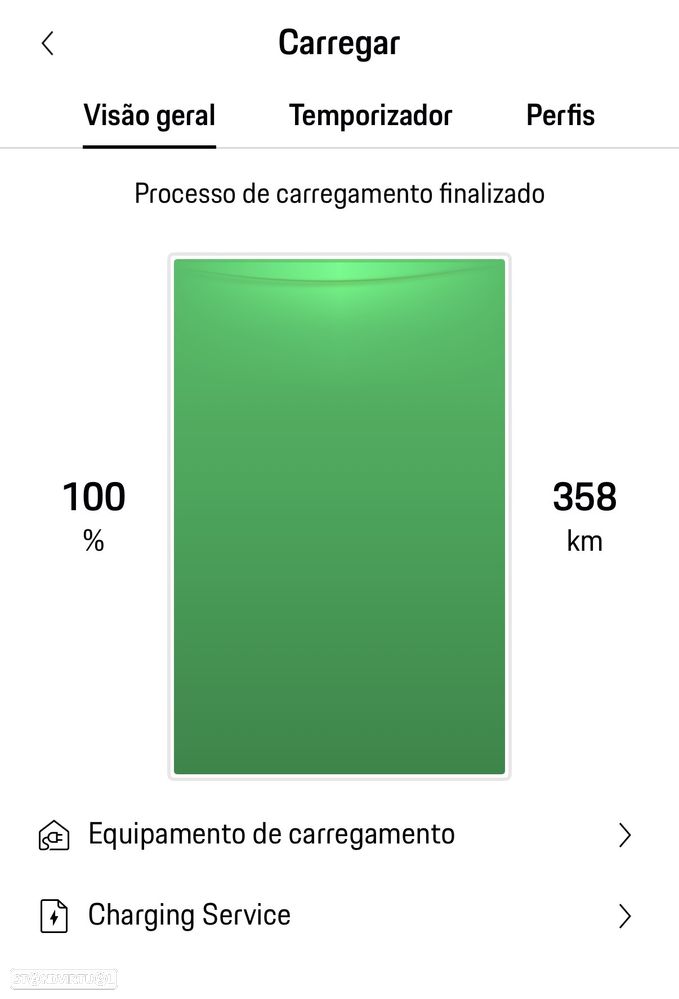Go back from the Carregar screen

tap(47, 44)
